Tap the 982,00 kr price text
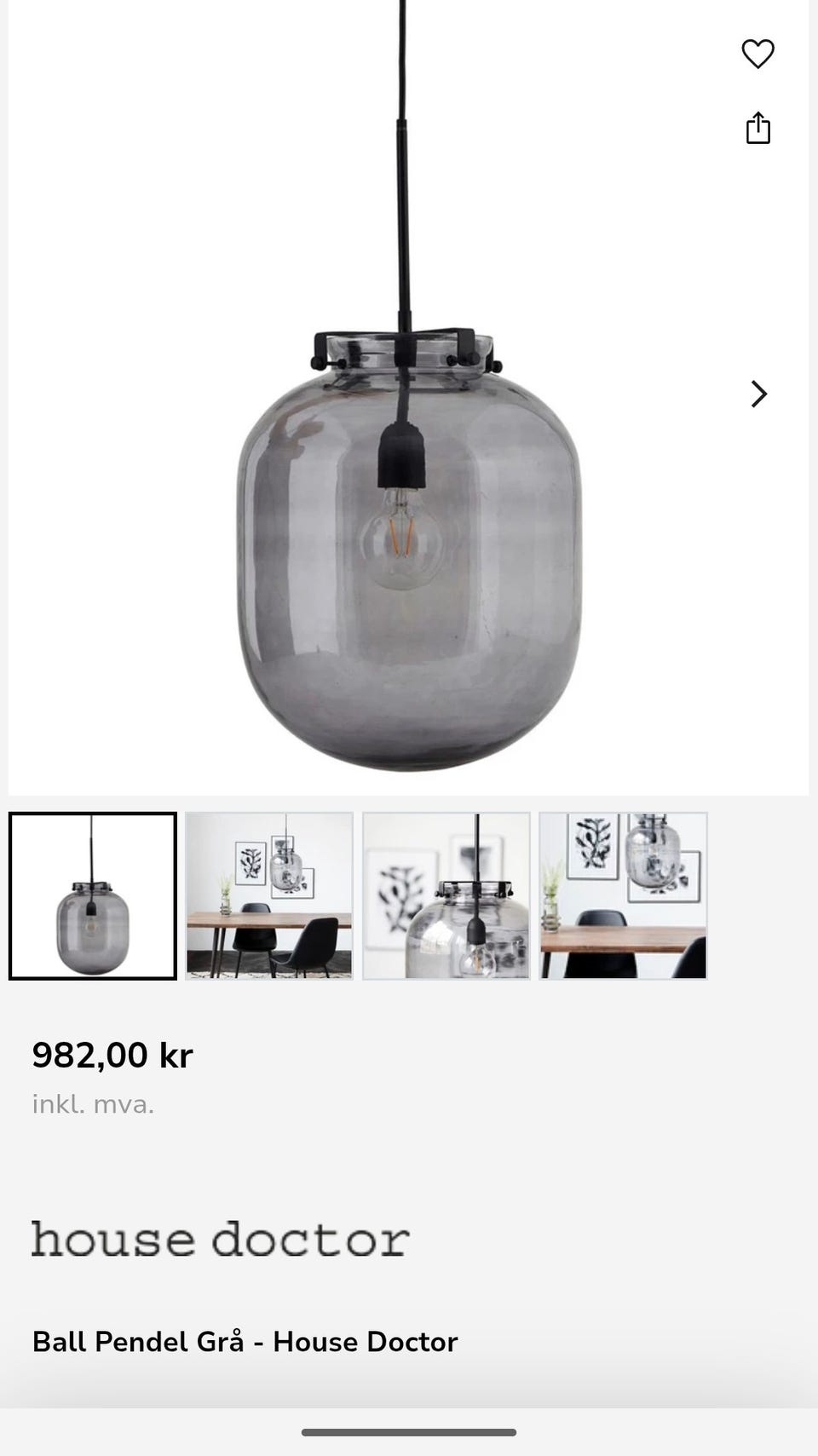 pyautogui.click(x=112, y=1054)
